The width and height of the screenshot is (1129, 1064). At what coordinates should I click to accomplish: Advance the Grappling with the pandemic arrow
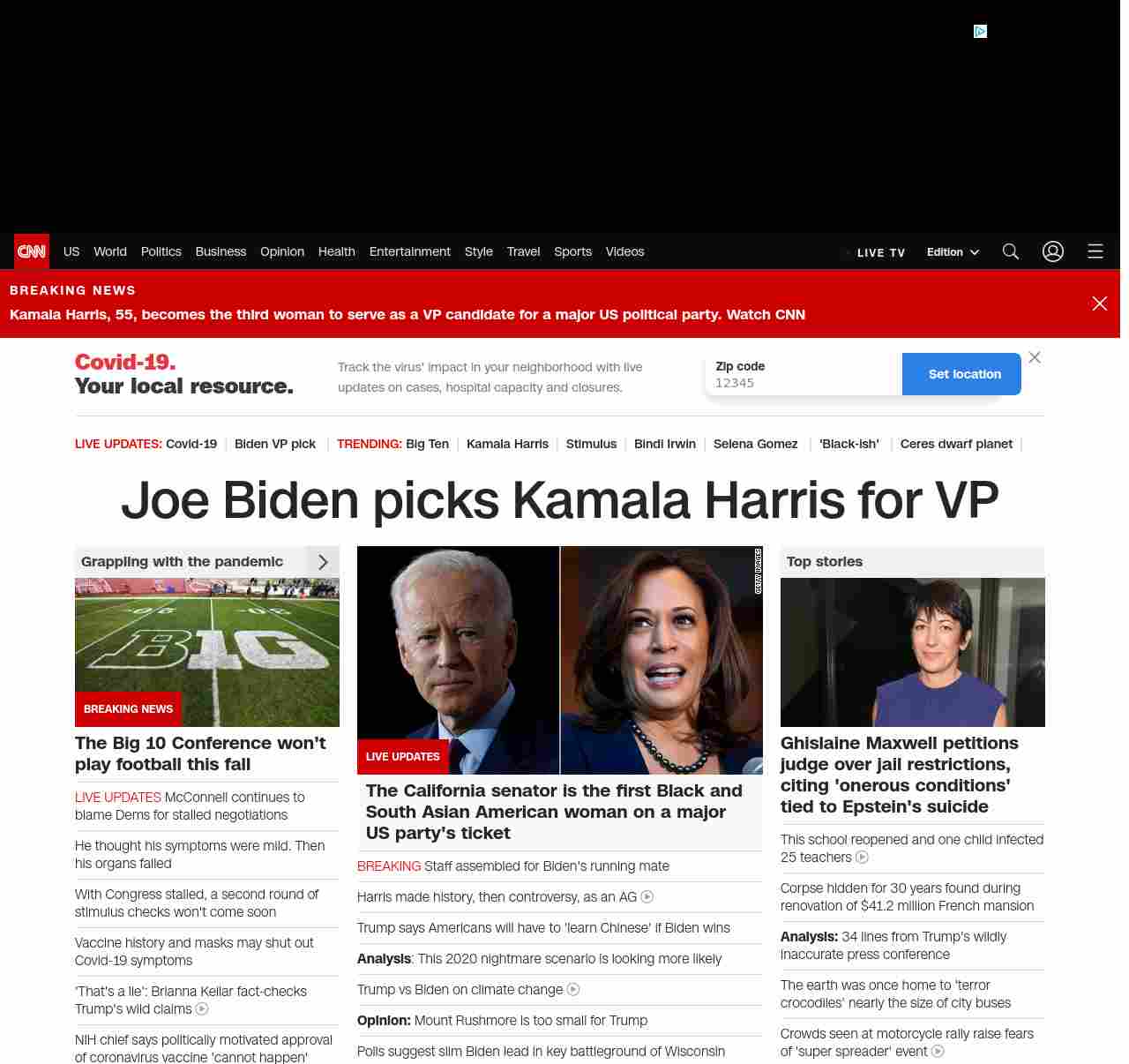pyautogui.click(x=323, y=562)
